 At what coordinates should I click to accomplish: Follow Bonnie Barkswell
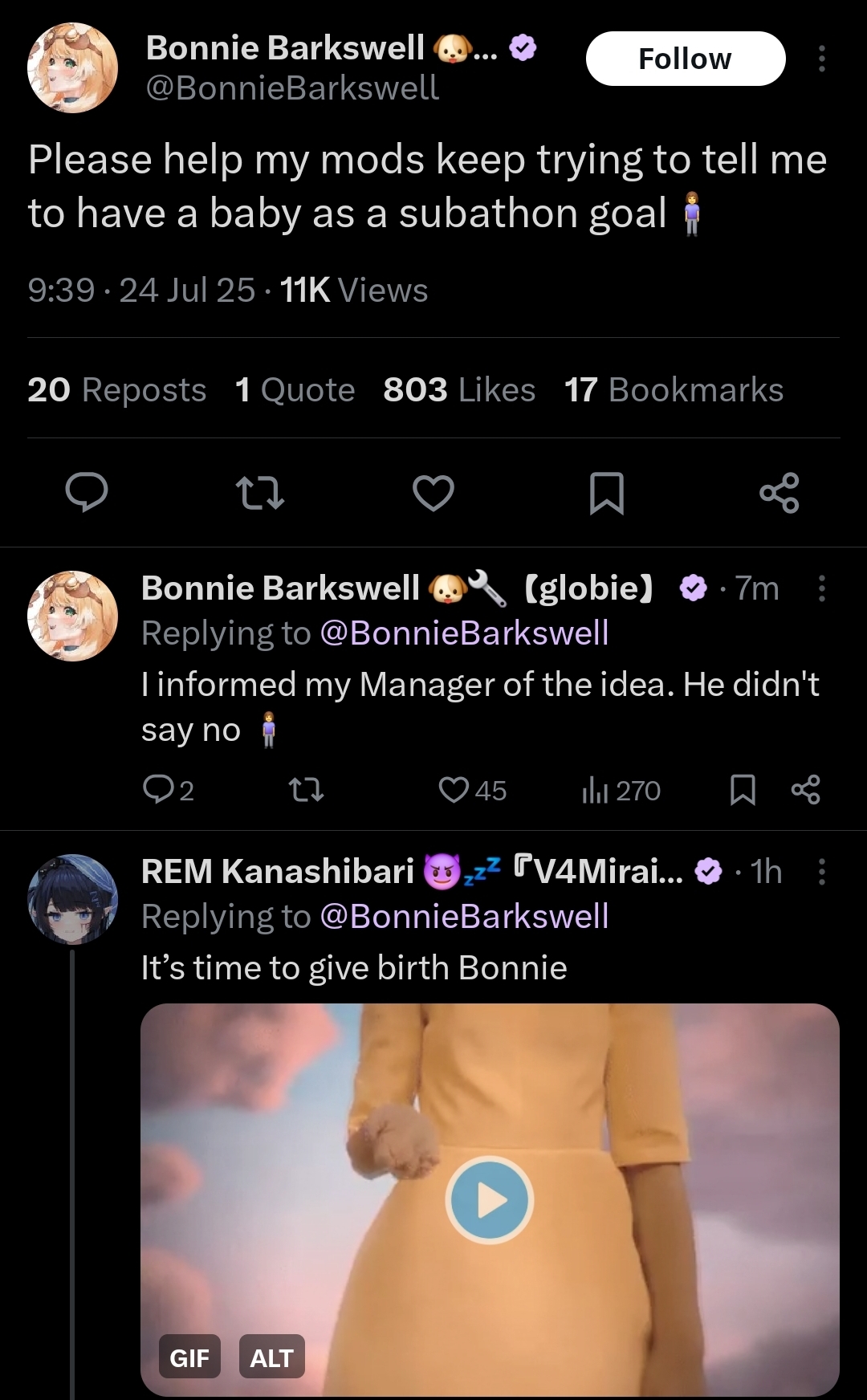[685, 59]
